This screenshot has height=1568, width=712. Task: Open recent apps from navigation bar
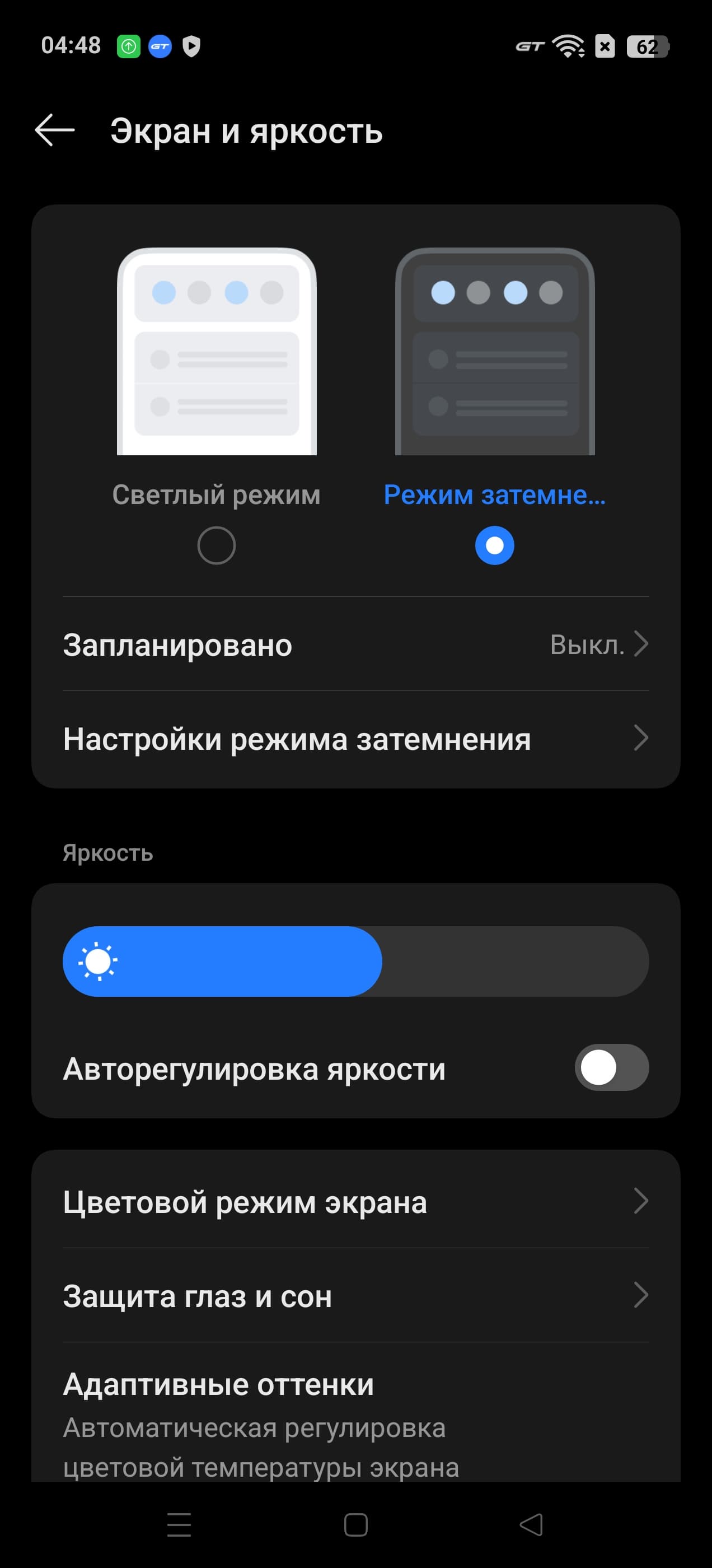(x=179, y=1525)
